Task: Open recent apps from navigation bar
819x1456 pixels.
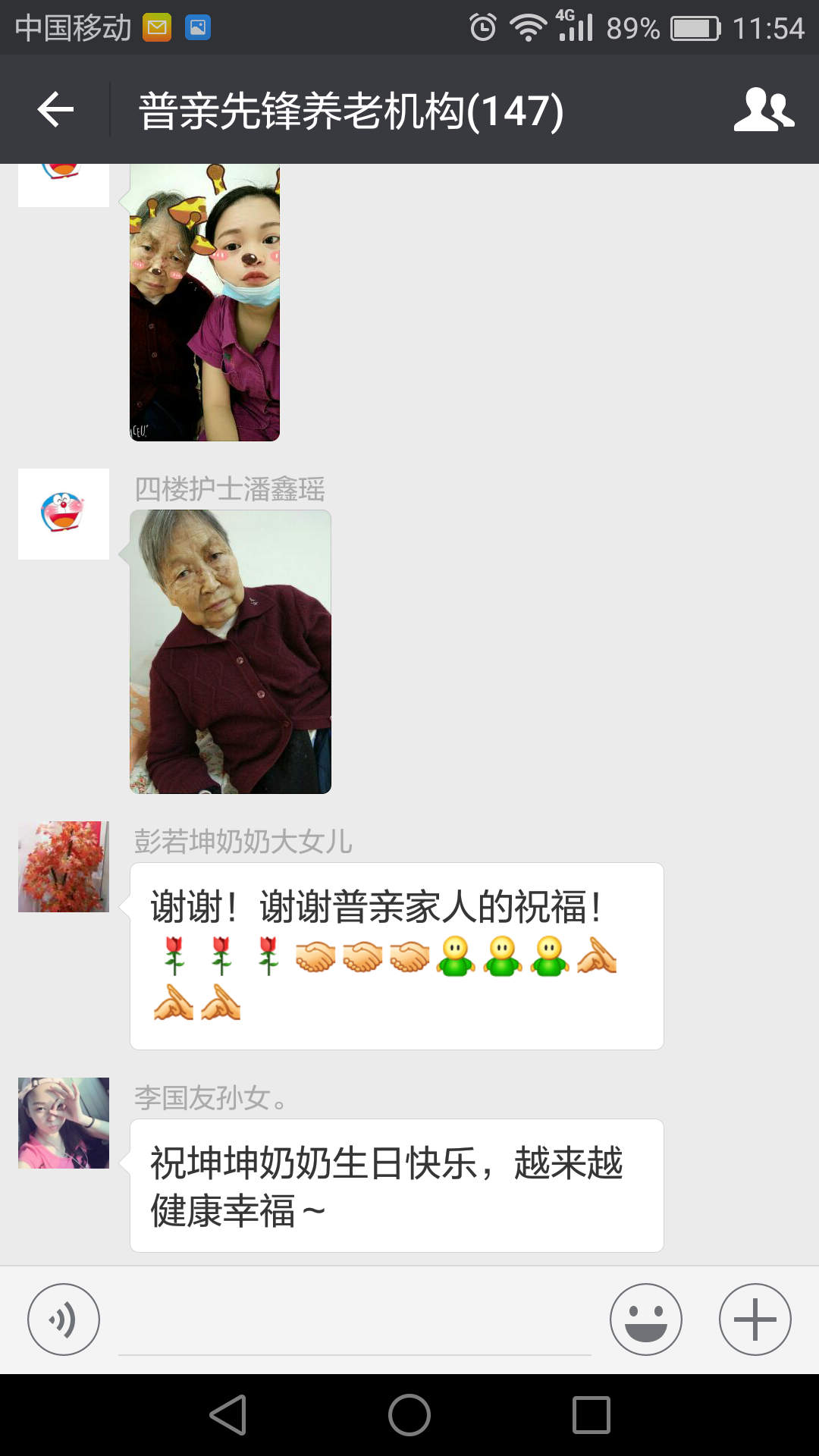Action: [x=591, y=1415]
